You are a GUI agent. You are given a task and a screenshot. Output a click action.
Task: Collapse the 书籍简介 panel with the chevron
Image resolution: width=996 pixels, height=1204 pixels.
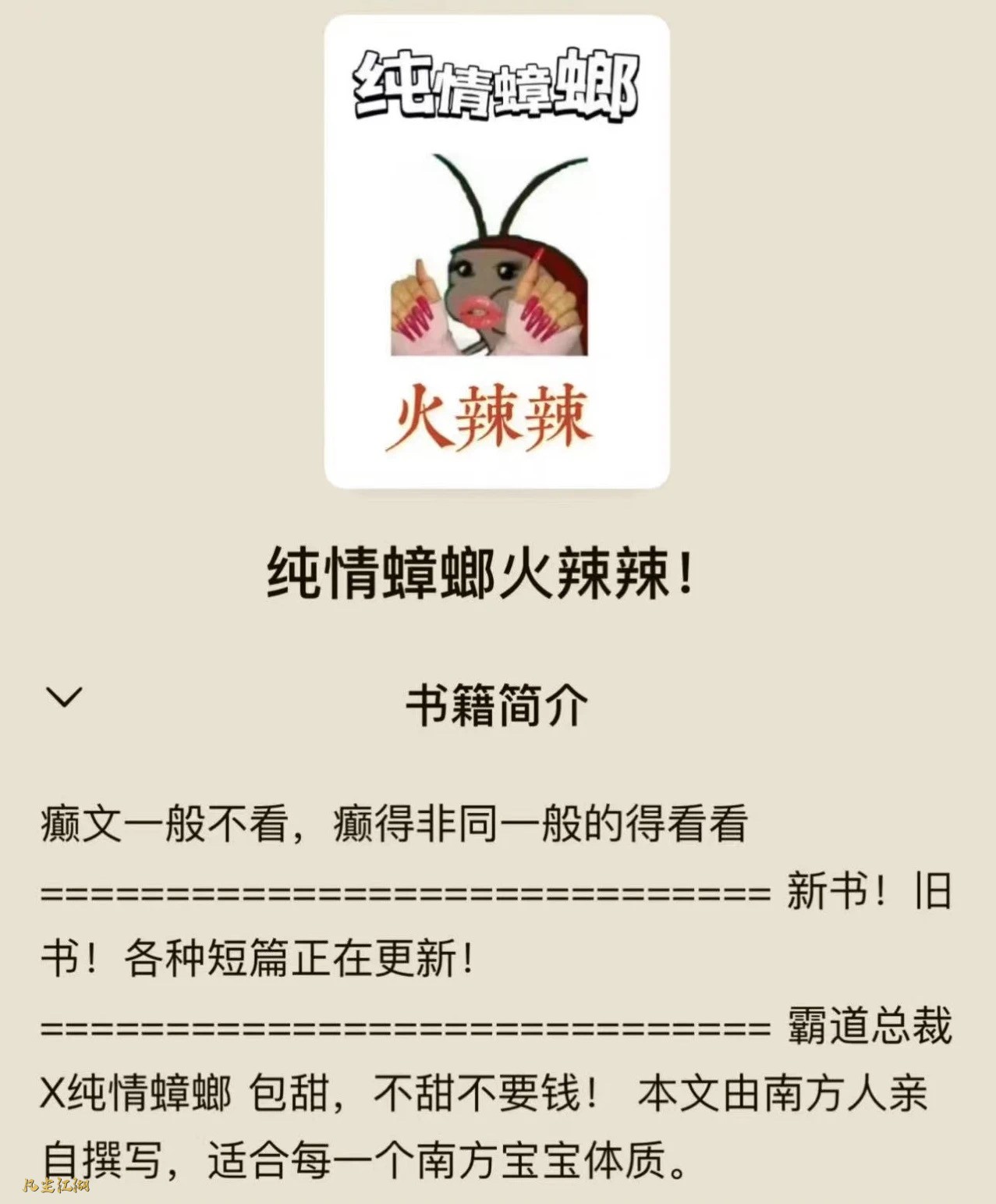tap(64, 697)
